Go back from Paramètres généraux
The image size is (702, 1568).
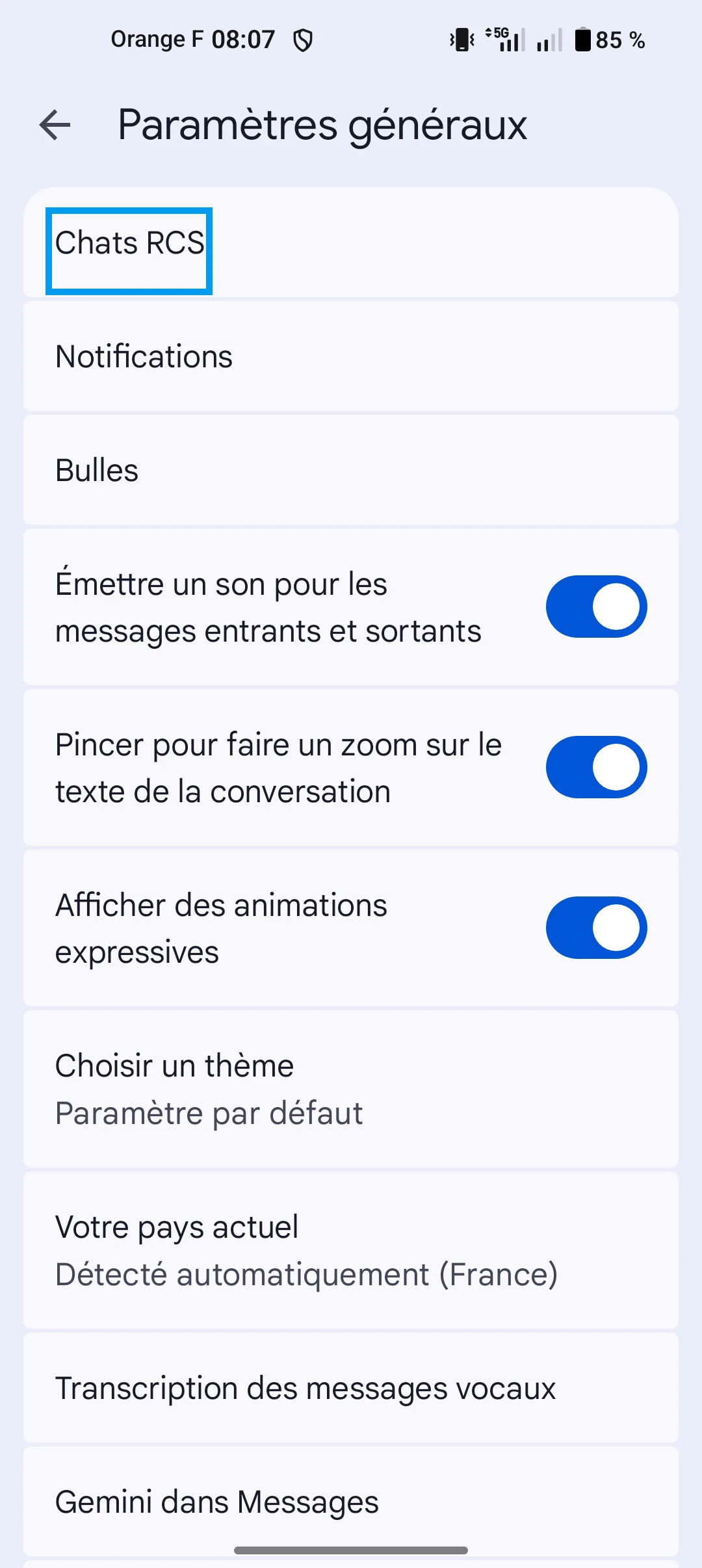(x=55, y=125)
